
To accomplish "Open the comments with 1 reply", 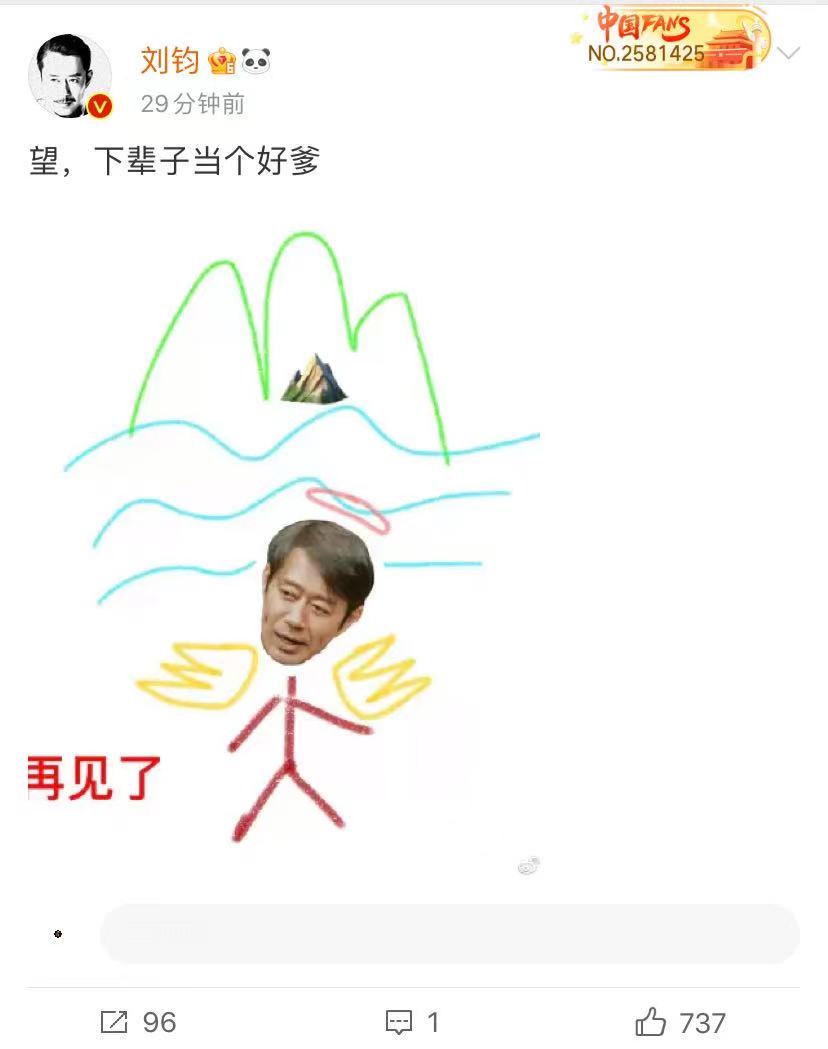I will point(412,1022).
